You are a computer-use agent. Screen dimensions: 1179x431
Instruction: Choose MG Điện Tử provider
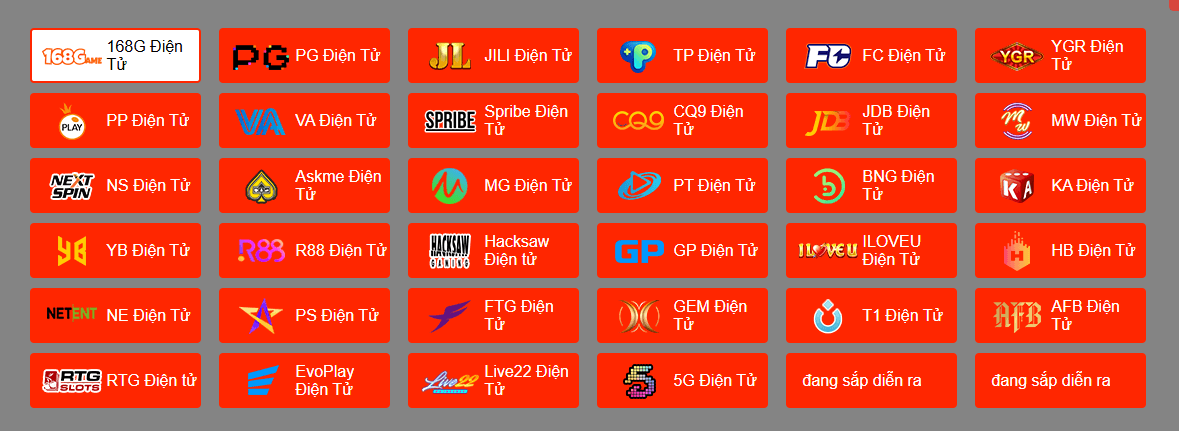pyautogui.click(x=493, y=185)
